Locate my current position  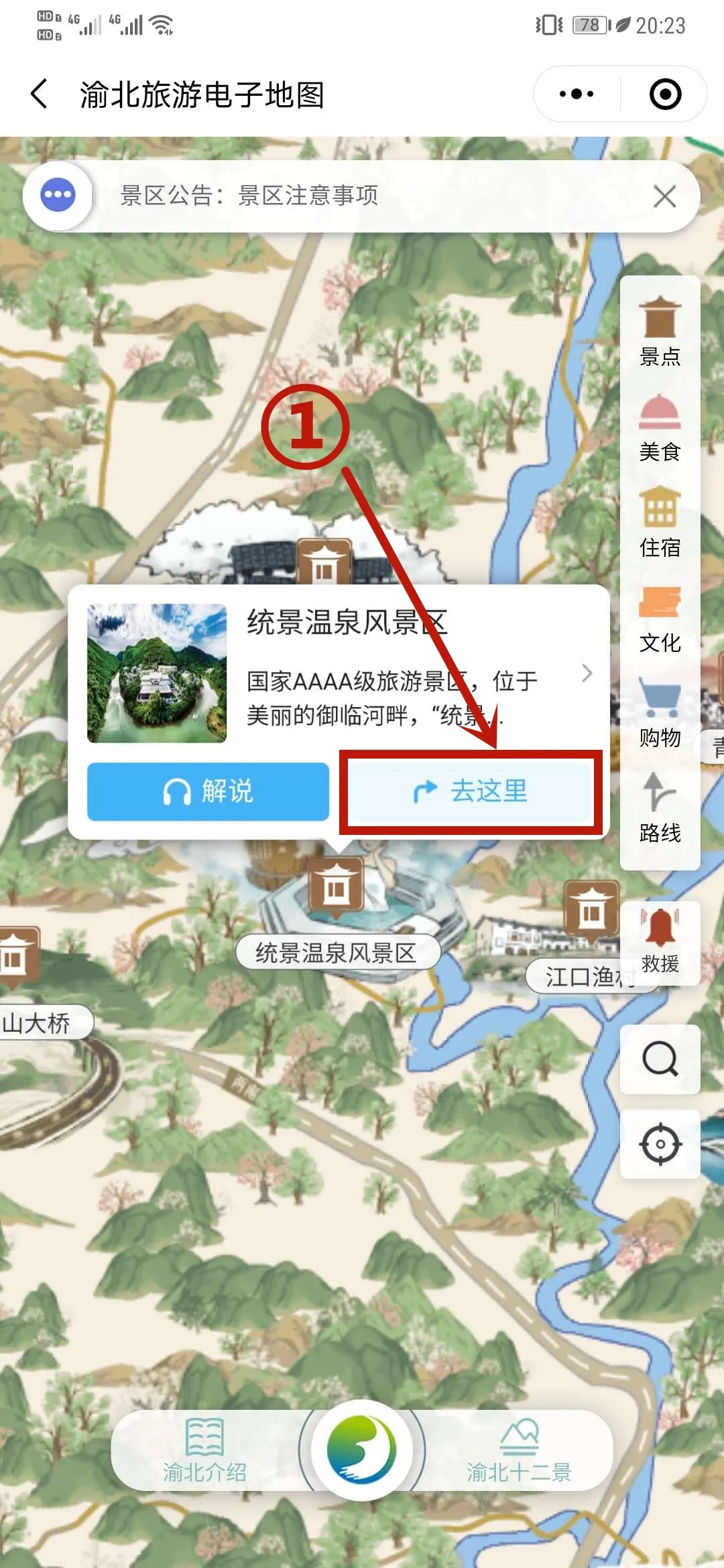pos(660,1143)
